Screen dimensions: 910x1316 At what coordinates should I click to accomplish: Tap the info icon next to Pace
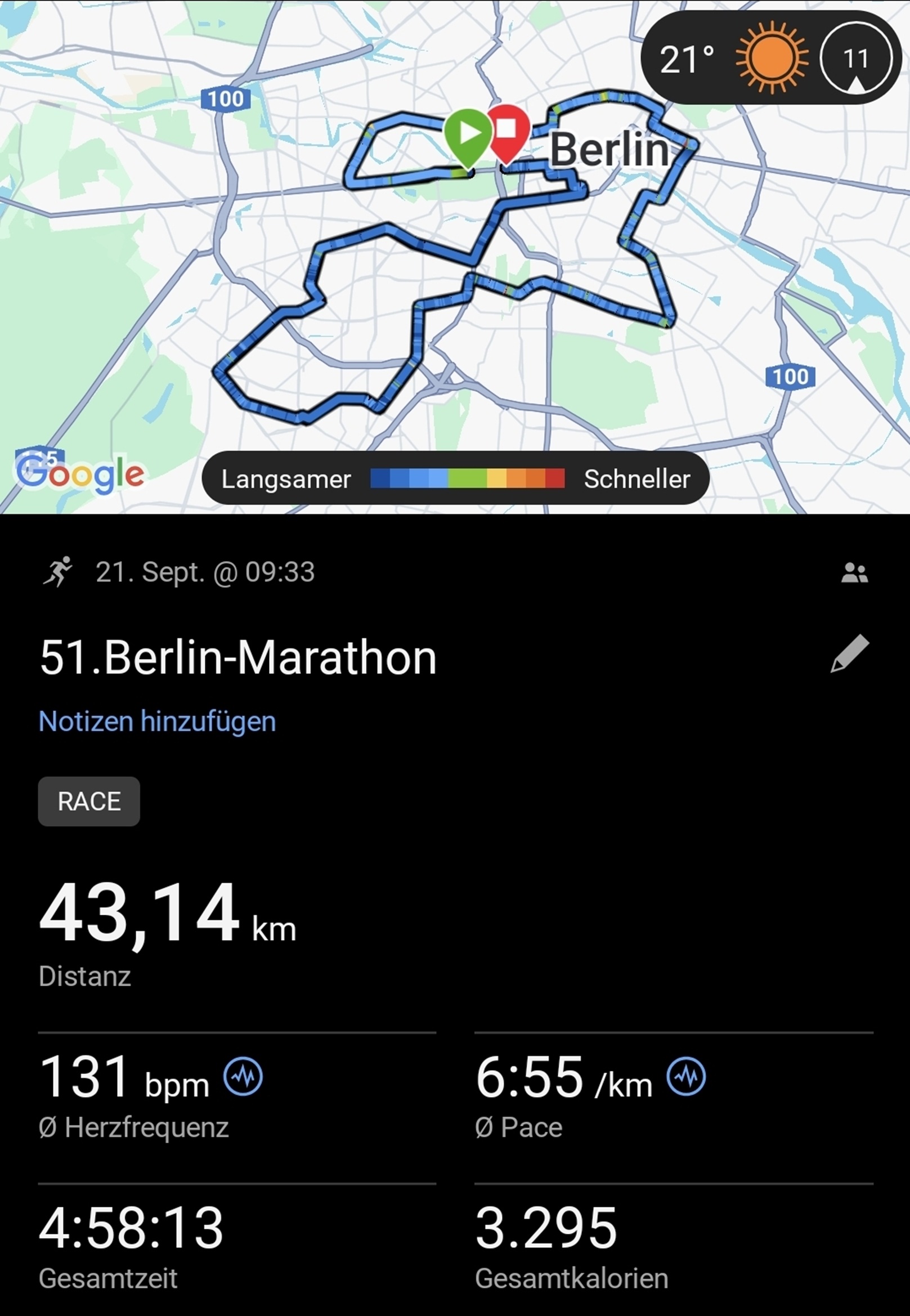tap(686, 1077)
